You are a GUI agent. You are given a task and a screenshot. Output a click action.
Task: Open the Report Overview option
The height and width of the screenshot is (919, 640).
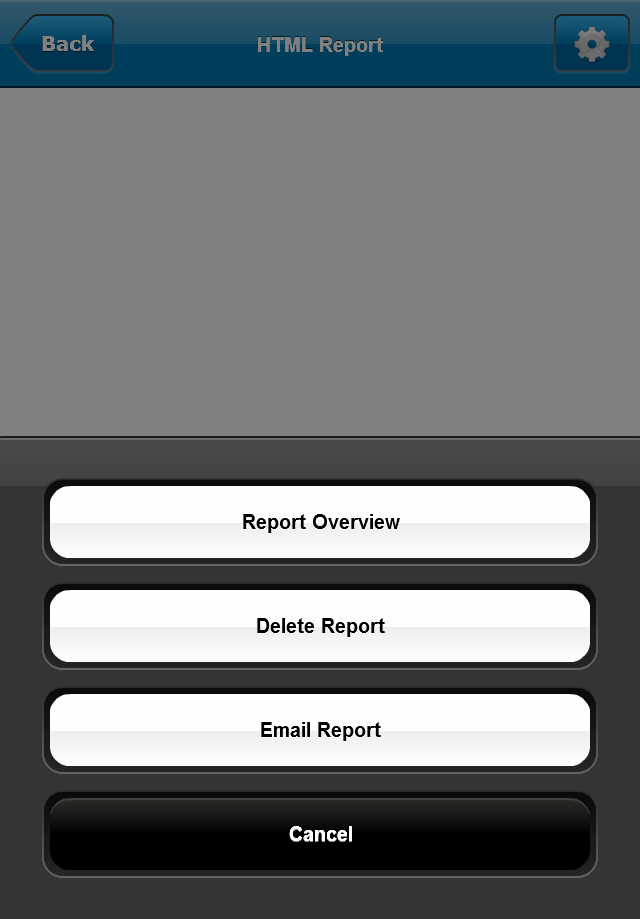click(x=320, y=522)
